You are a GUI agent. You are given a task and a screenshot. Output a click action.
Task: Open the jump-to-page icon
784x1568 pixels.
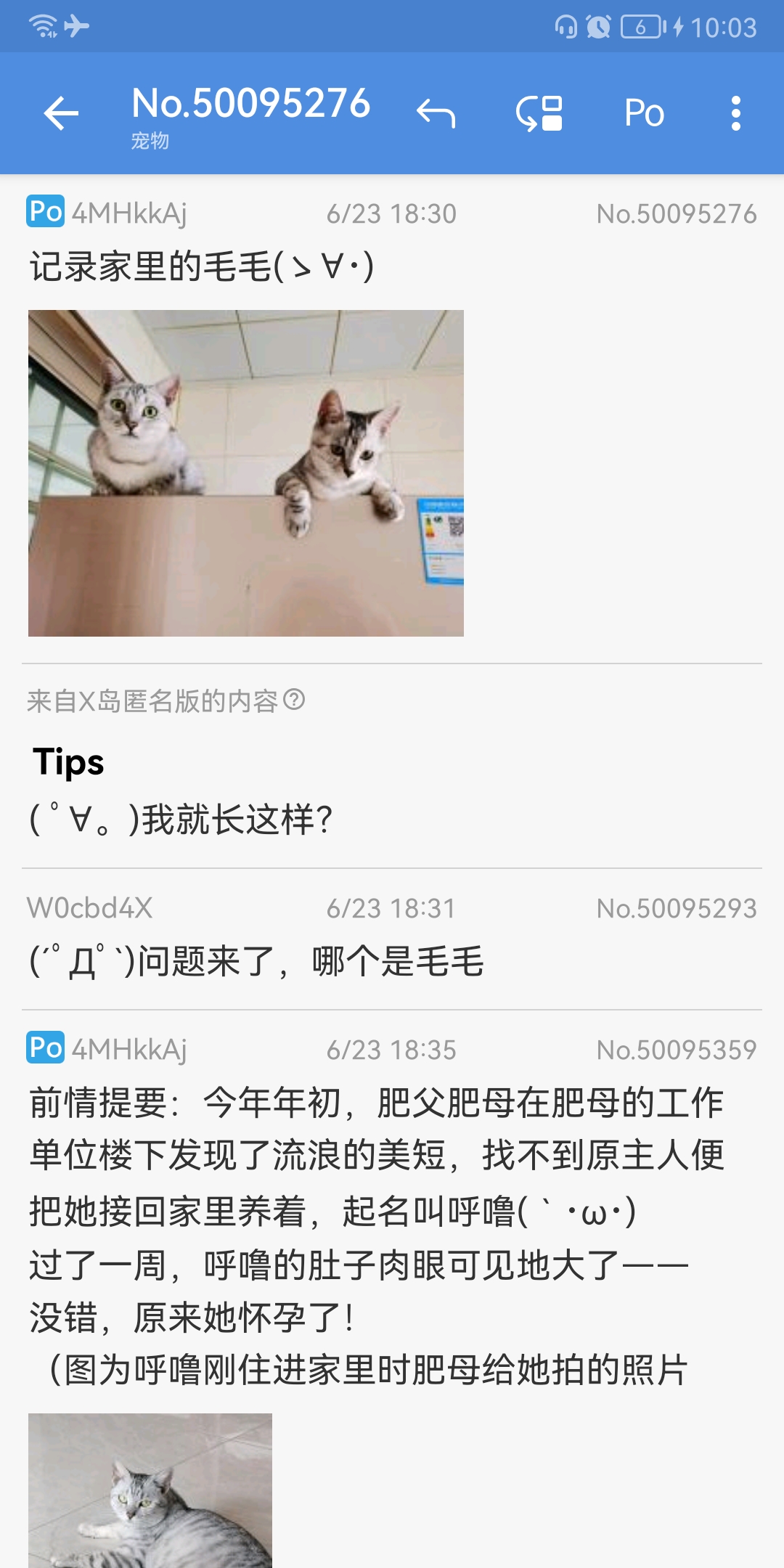539,114
